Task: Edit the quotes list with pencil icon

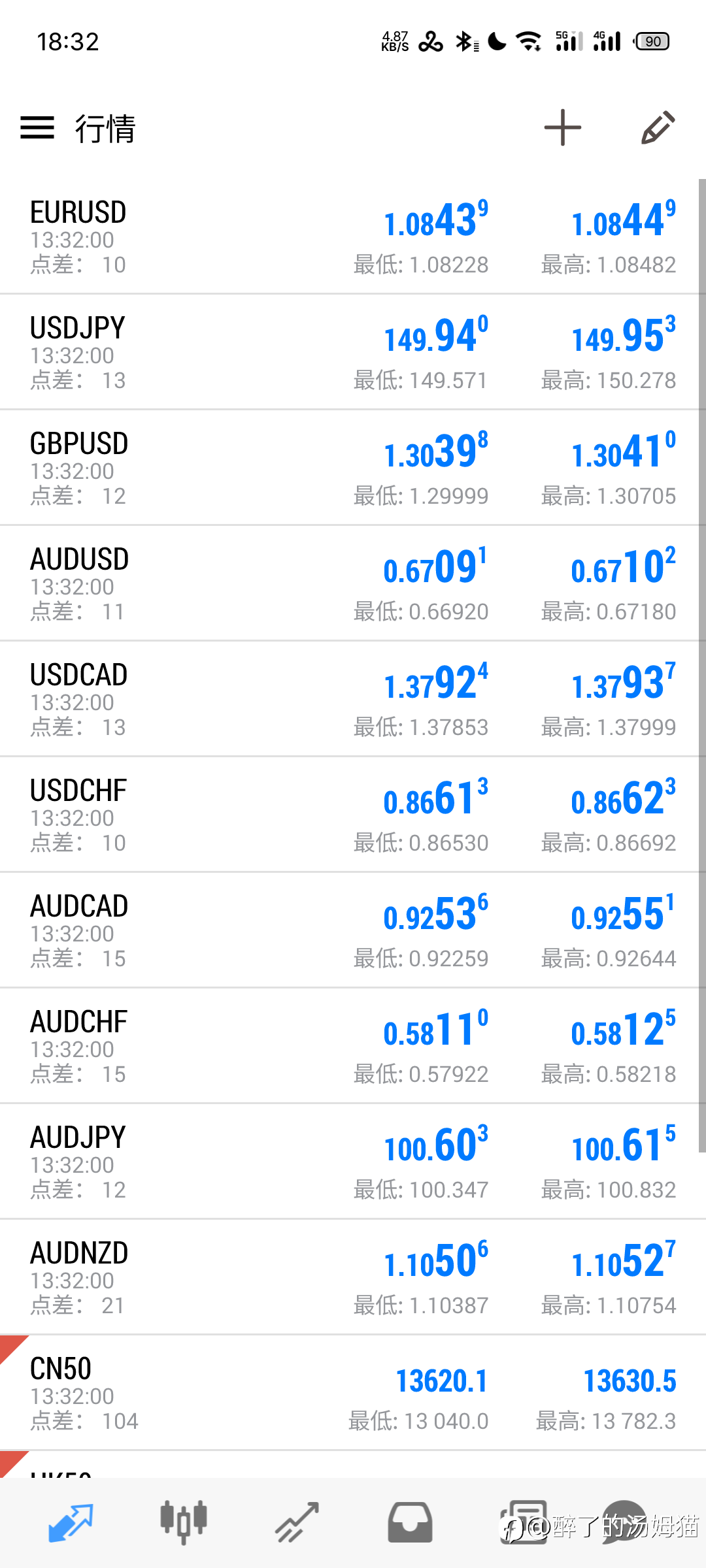Action: click(x=658, y=127)
